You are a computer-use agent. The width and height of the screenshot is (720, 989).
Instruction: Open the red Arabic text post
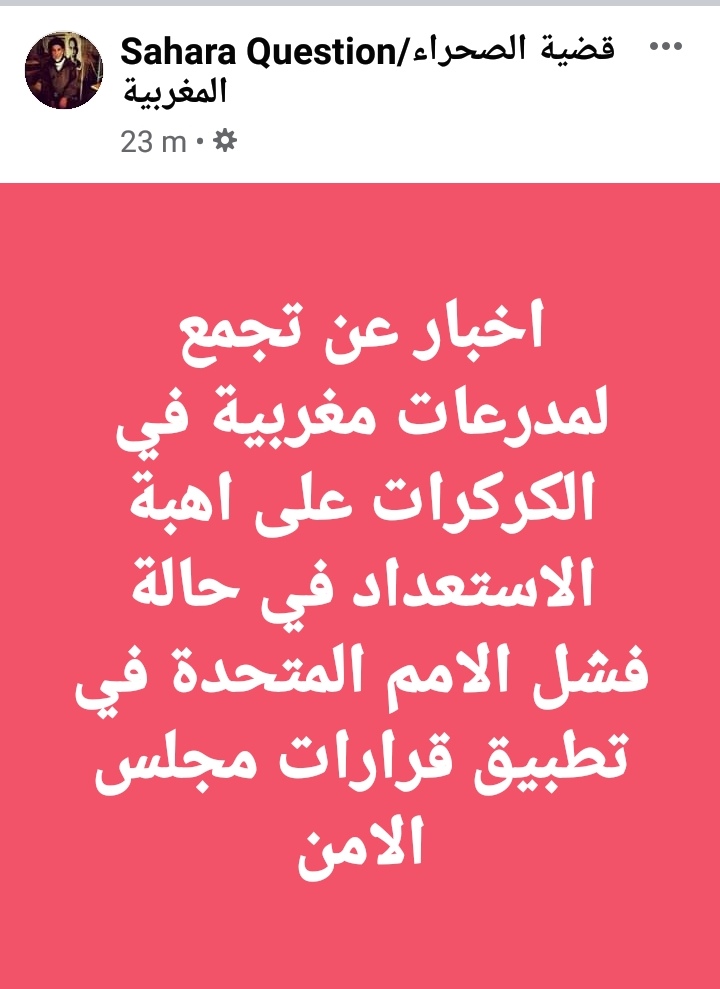[x=360, y=585]
